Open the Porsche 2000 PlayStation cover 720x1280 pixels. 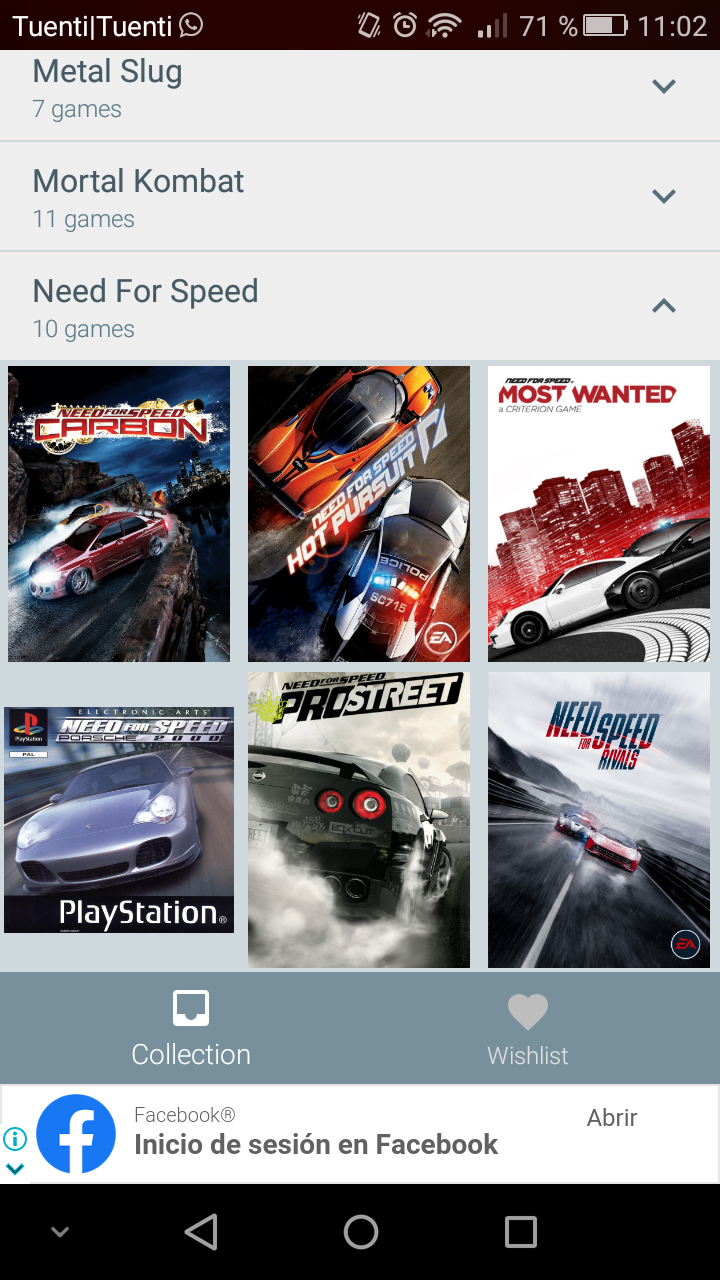[119, 820]
